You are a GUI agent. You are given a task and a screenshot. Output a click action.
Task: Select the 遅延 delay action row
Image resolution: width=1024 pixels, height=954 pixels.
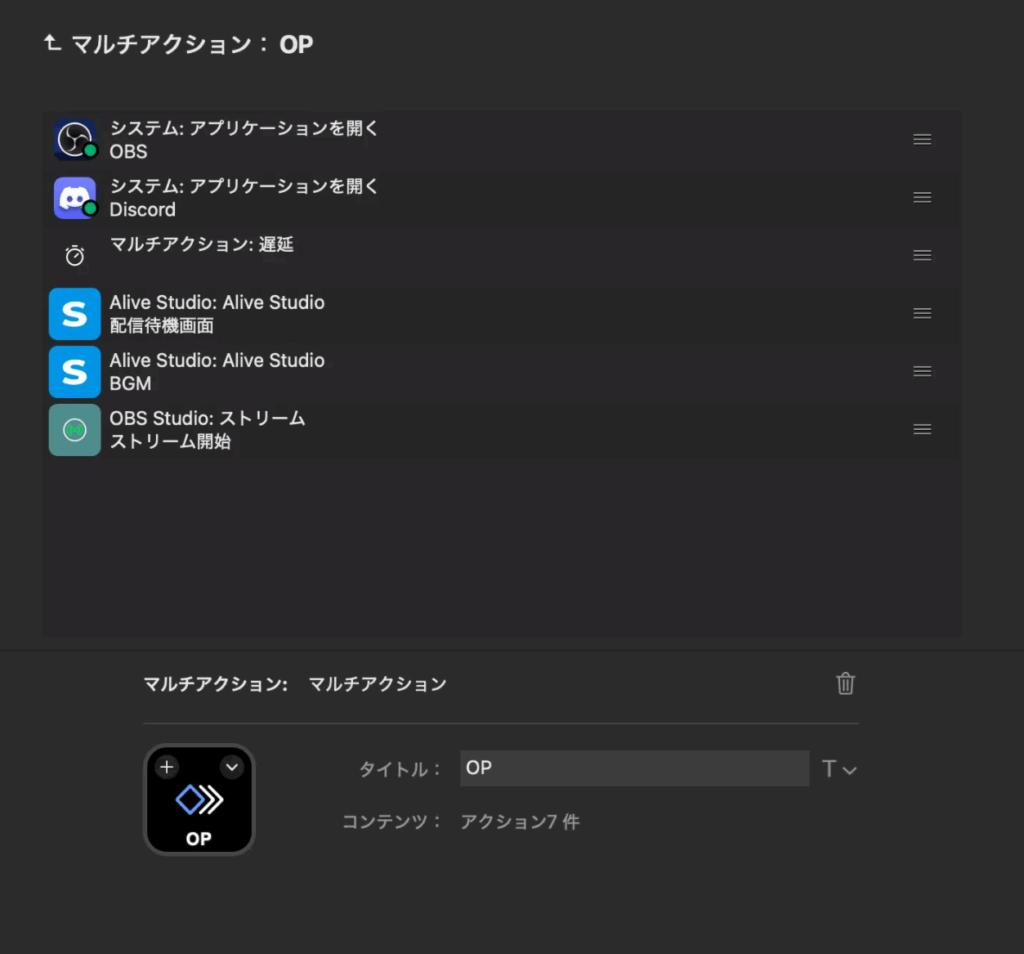[201, 254]
